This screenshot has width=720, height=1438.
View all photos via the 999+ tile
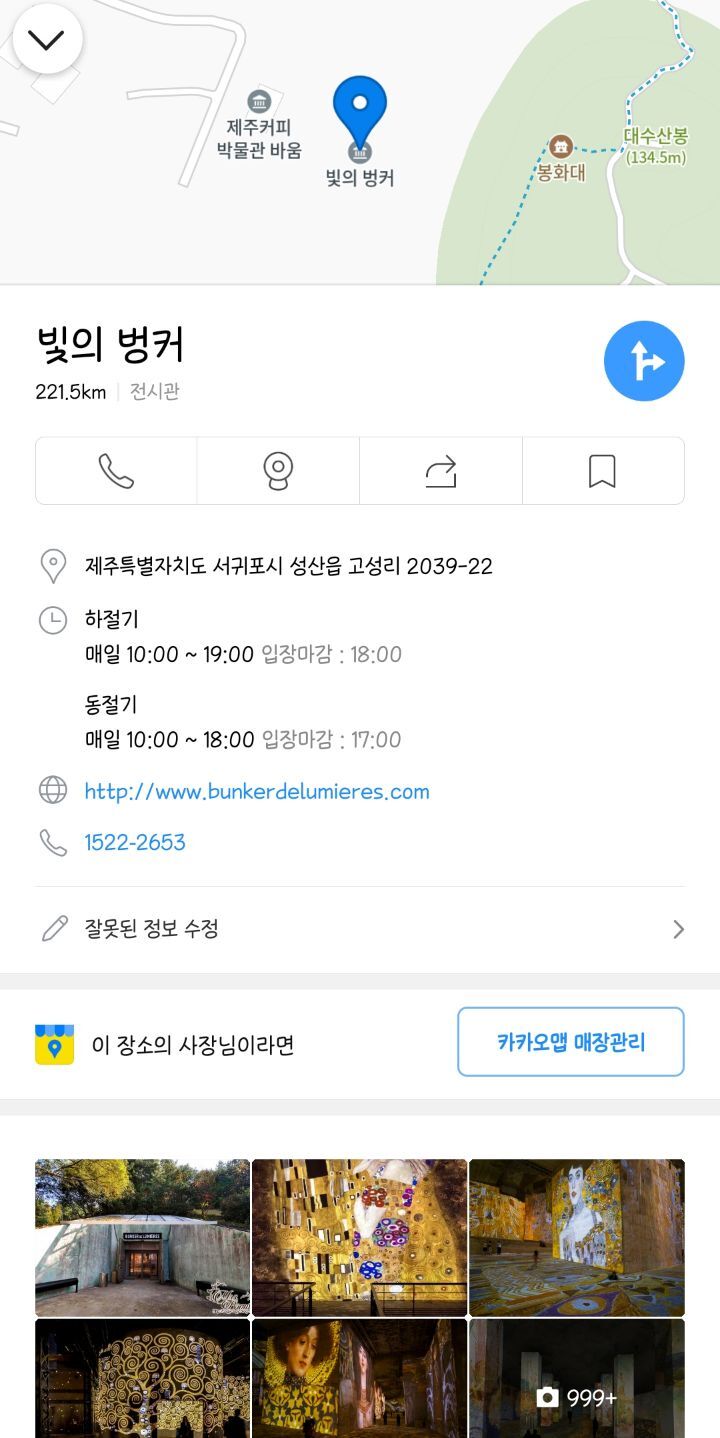pos(577,1378)
